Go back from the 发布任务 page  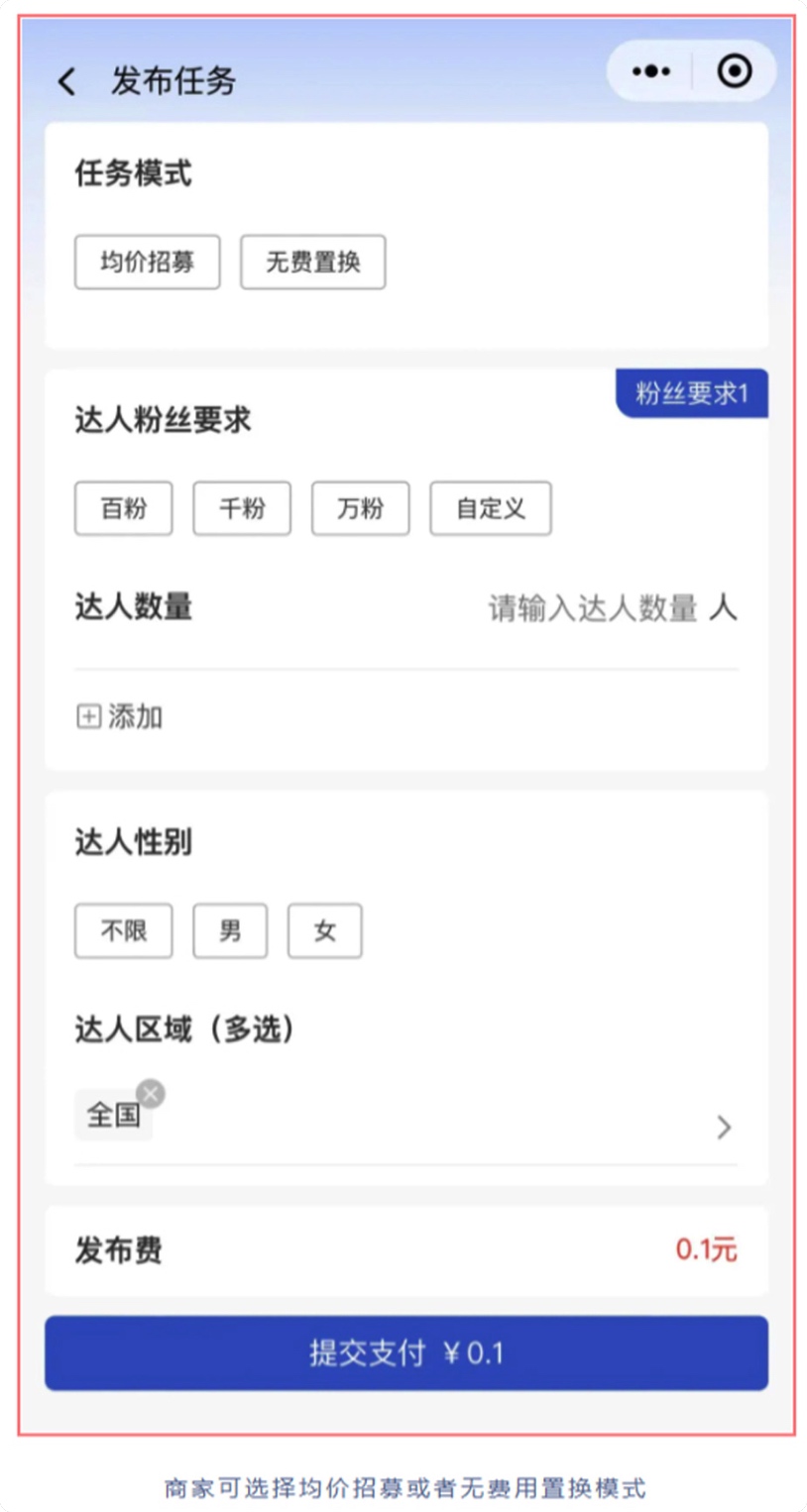click(x=66, y=81)
